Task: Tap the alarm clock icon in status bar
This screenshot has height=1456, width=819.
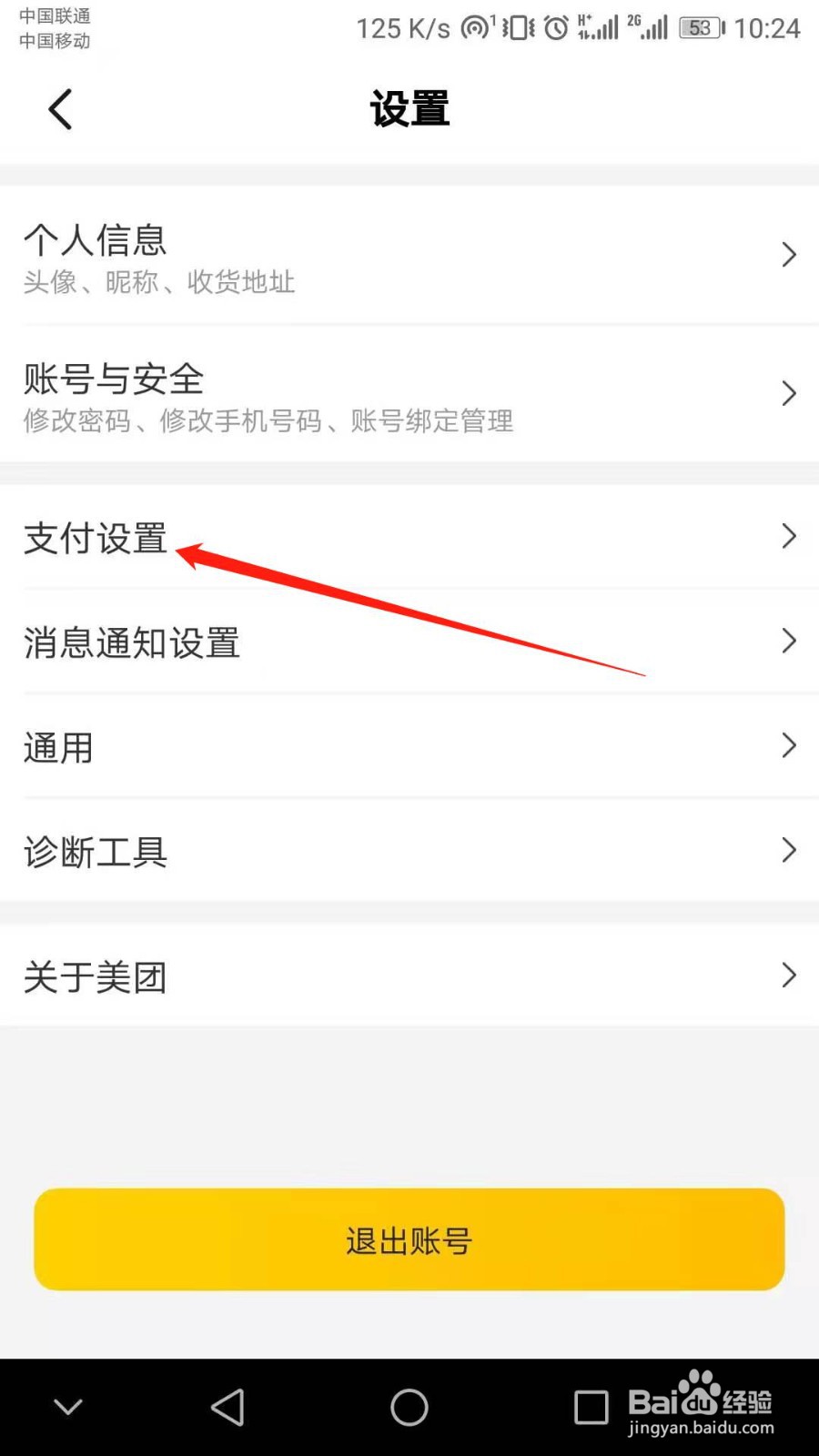Action: [555, 28]
